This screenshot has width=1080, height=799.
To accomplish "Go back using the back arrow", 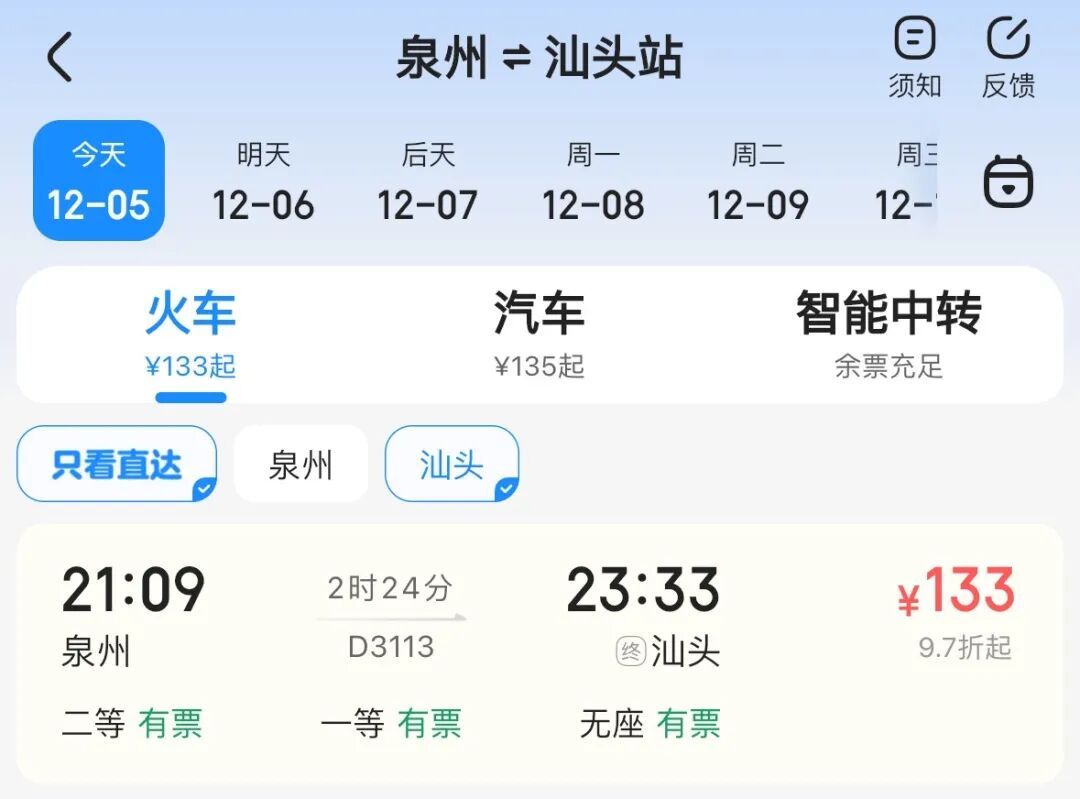I will (60, 56).
